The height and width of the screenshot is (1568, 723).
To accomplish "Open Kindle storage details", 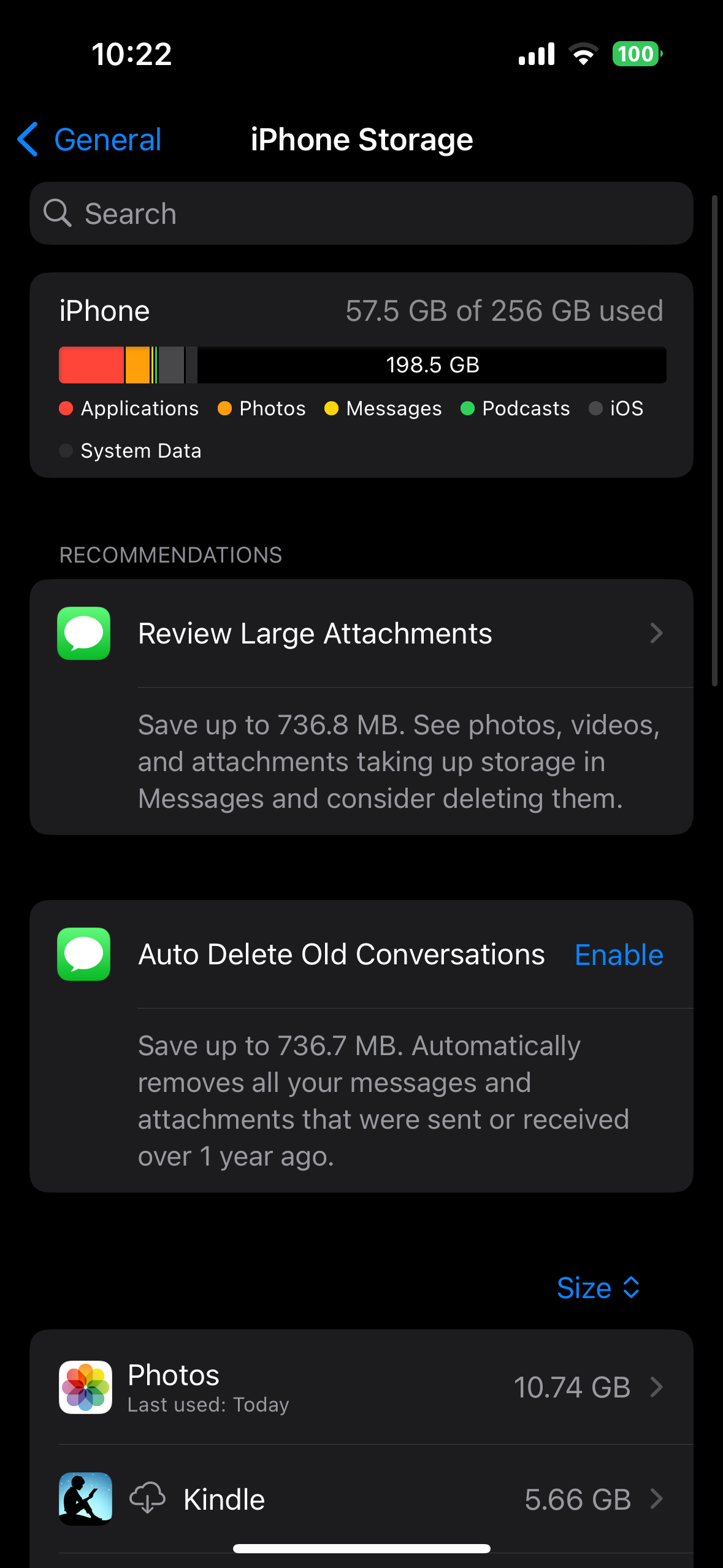I will 361,1499.
